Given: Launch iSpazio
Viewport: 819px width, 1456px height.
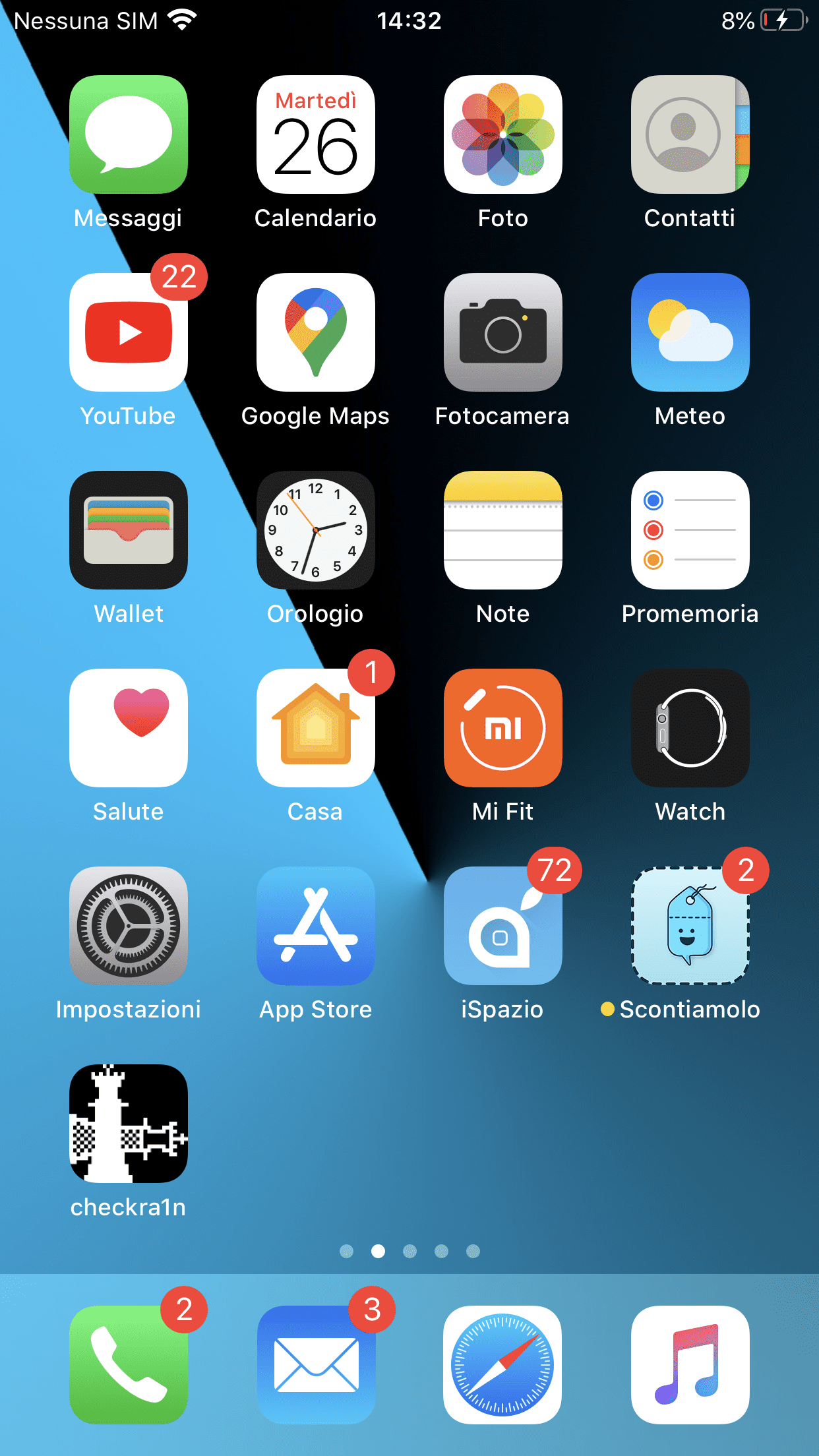Looking at the screenshot, I should [503, 926].
